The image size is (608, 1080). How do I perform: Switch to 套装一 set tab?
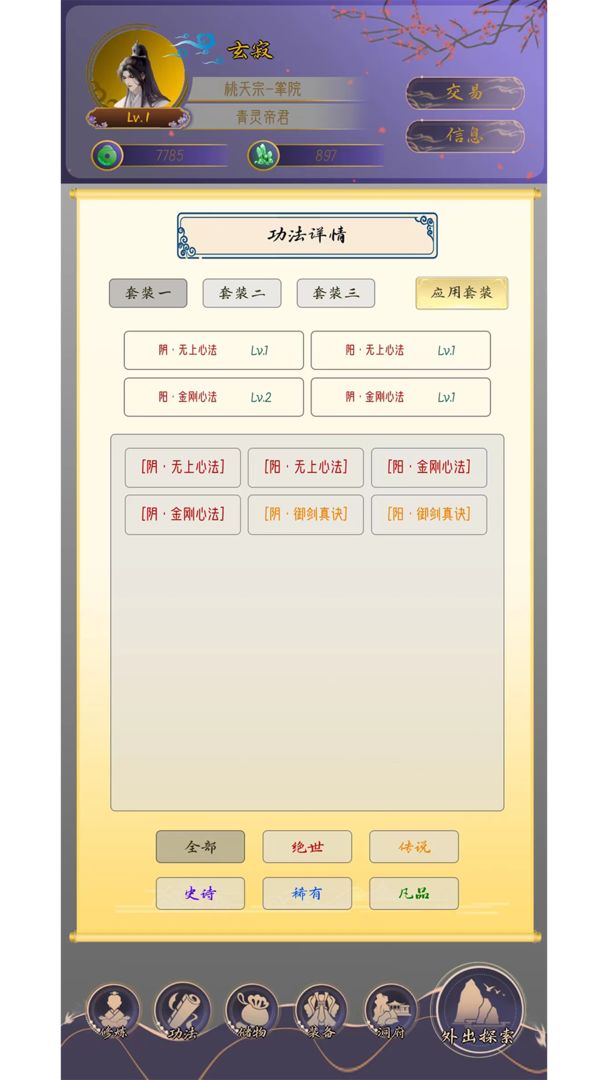pyautogui.click(x=148, y=293)
